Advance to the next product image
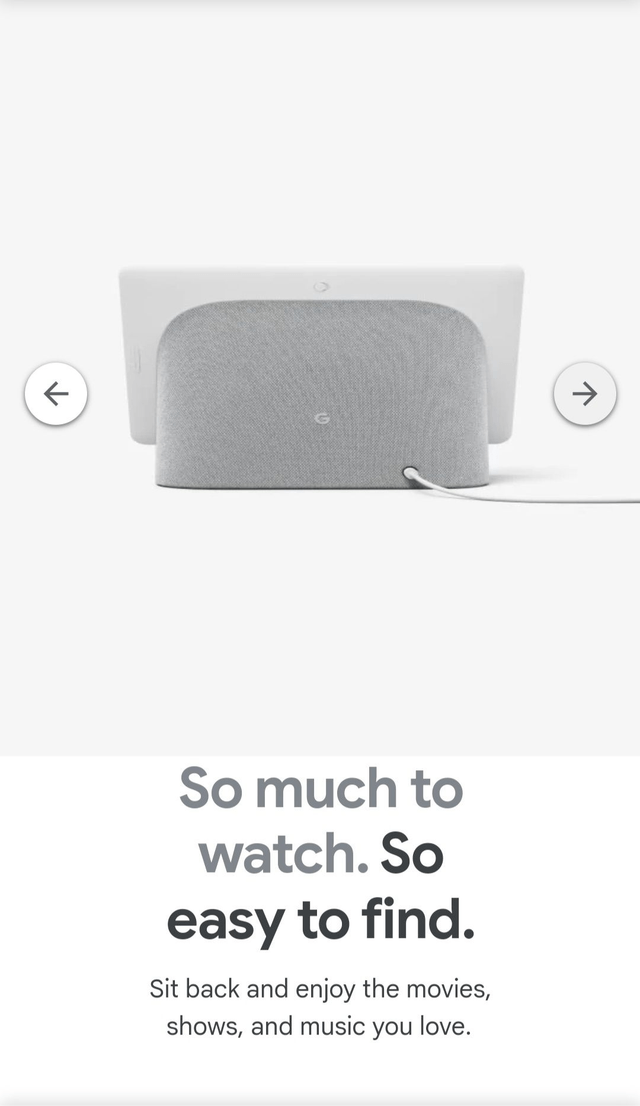640x1106 pixels. (x=584, y=394)
